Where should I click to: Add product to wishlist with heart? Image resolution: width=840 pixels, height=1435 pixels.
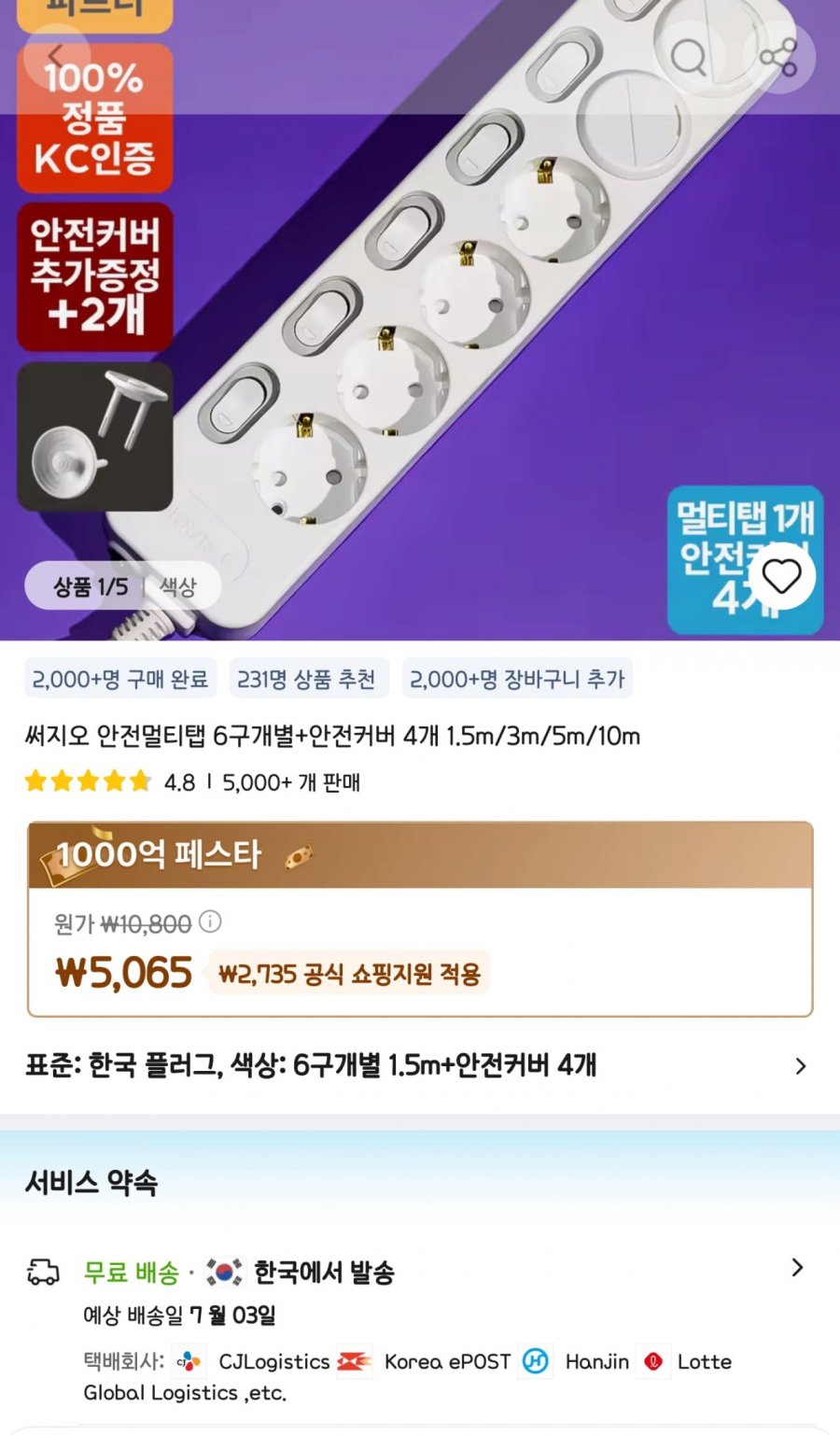(x=781, y=576)
